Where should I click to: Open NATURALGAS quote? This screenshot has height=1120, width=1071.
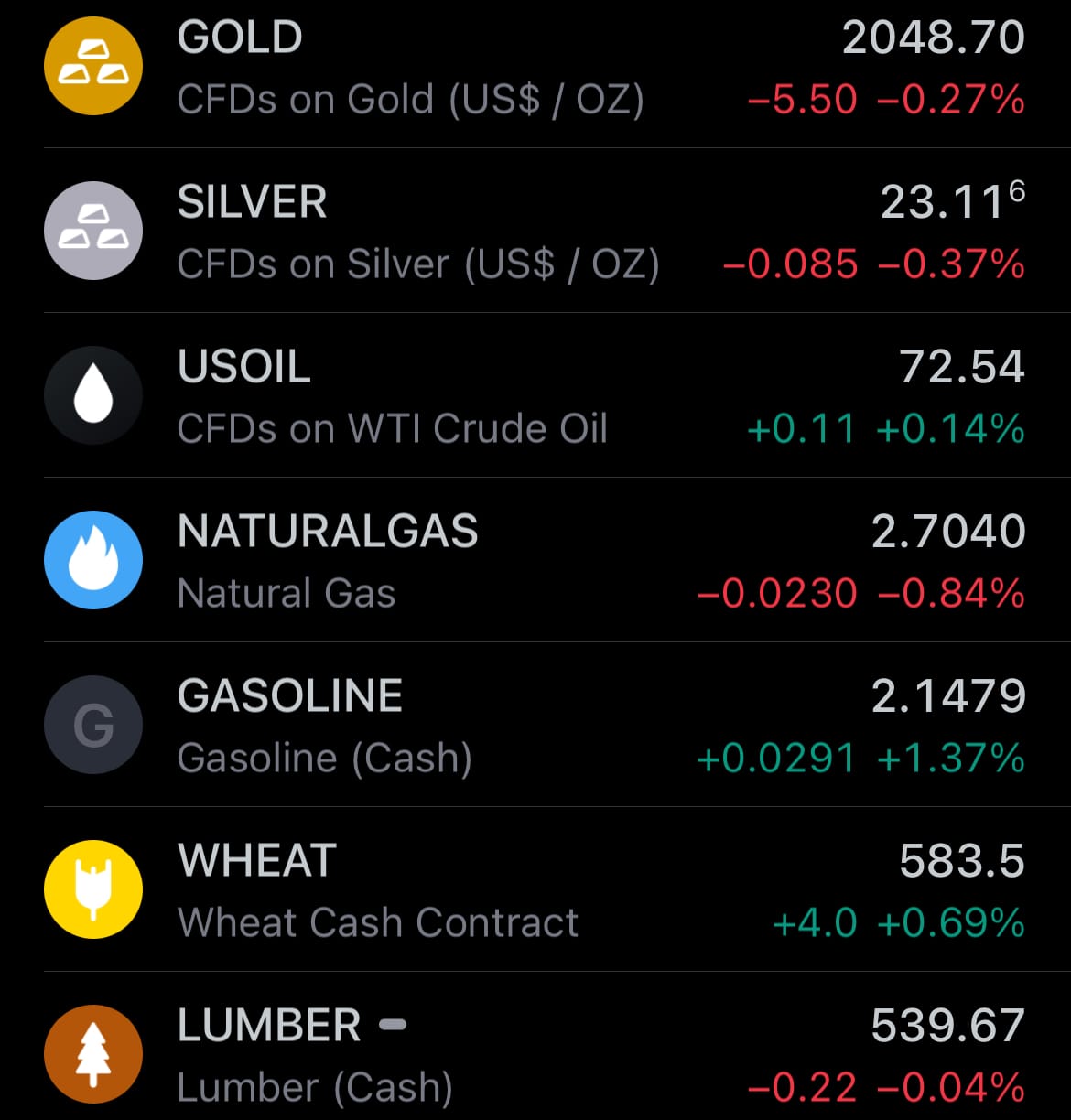535,561
